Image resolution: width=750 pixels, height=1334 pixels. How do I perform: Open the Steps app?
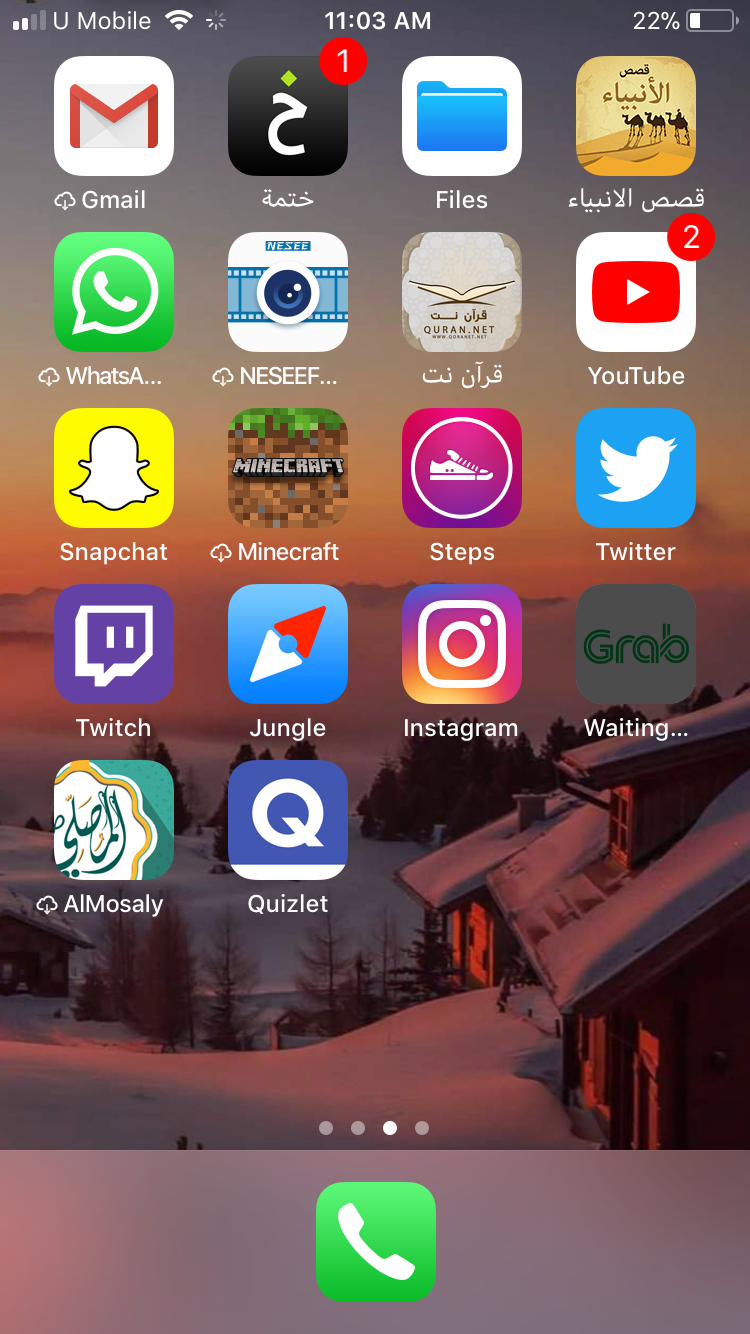click(x=461, y=468)
